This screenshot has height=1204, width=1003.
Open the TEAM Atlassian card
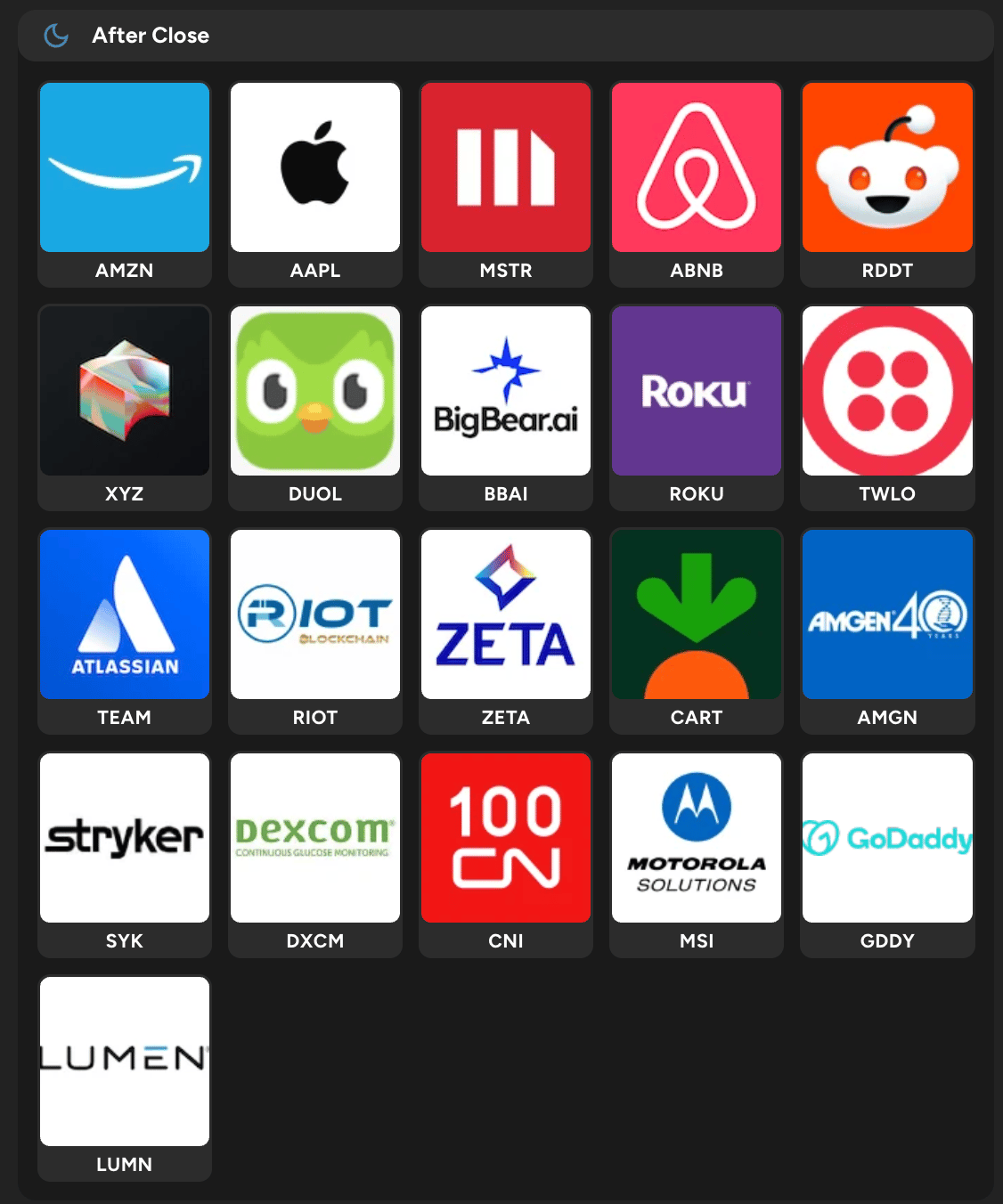click(125, 615)
